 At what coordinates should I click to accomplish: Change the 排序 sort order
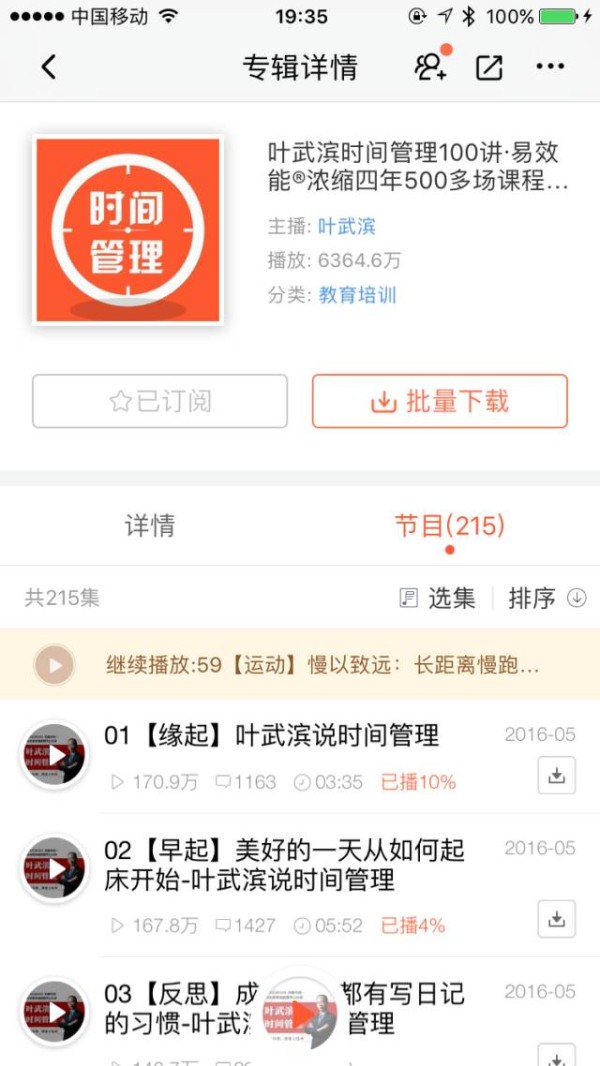(546, 598)
